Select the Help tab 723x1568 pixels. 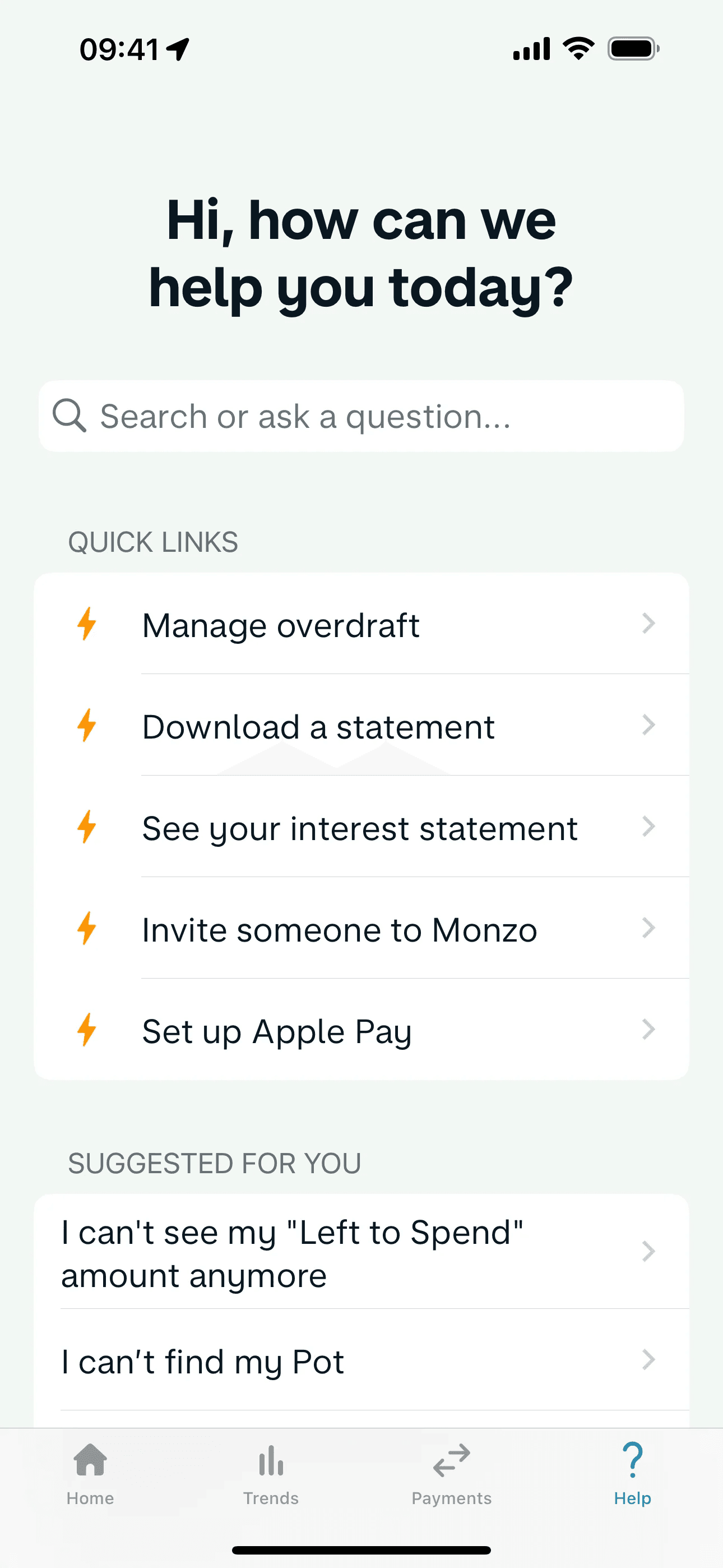pos(632,1474)
